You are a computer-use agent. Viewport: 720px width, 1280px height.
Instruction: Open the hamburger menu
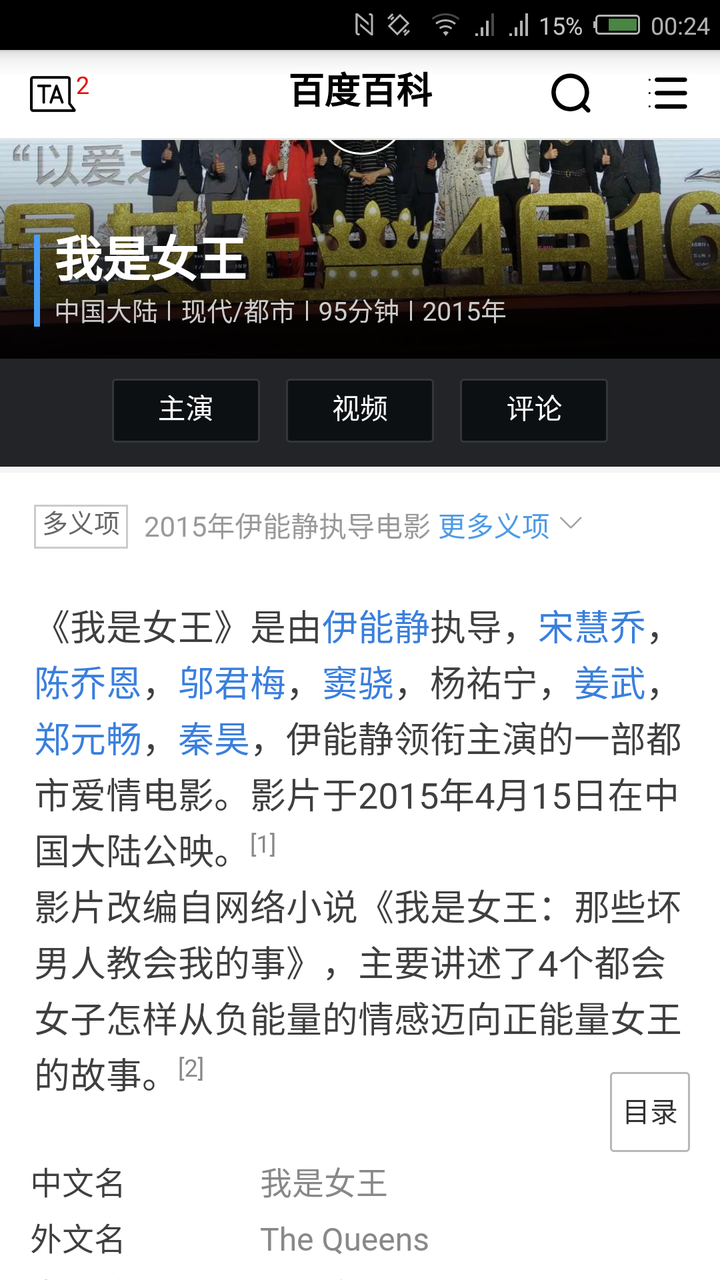point(668,93)
